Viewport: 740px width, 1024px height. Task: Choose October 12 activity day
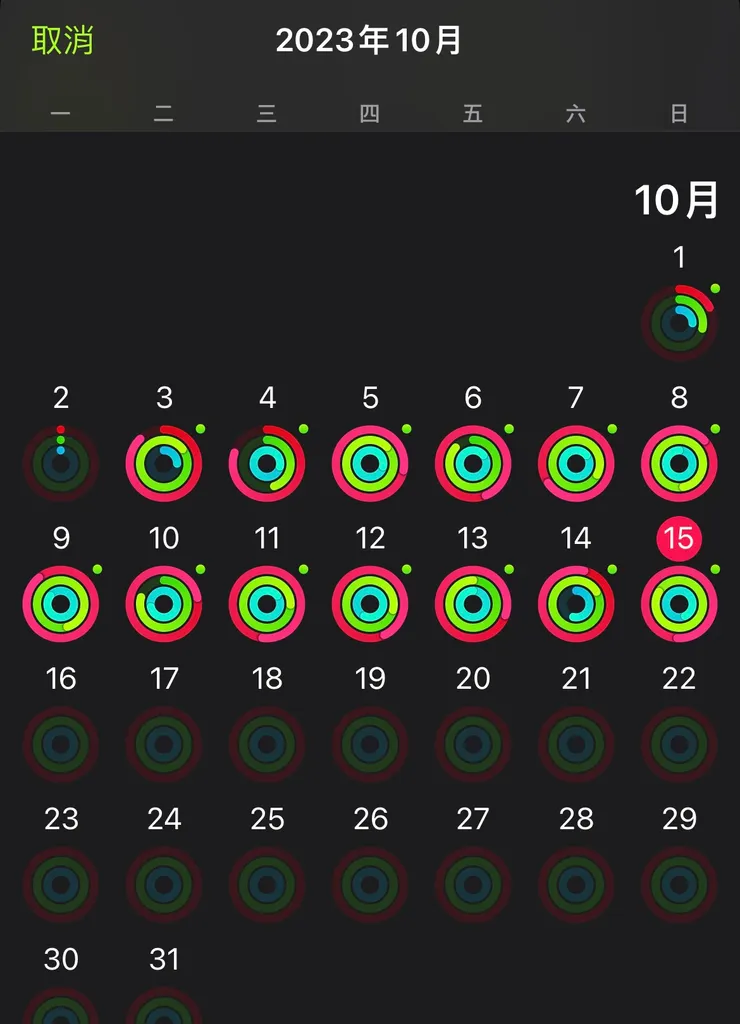[370, 603]
